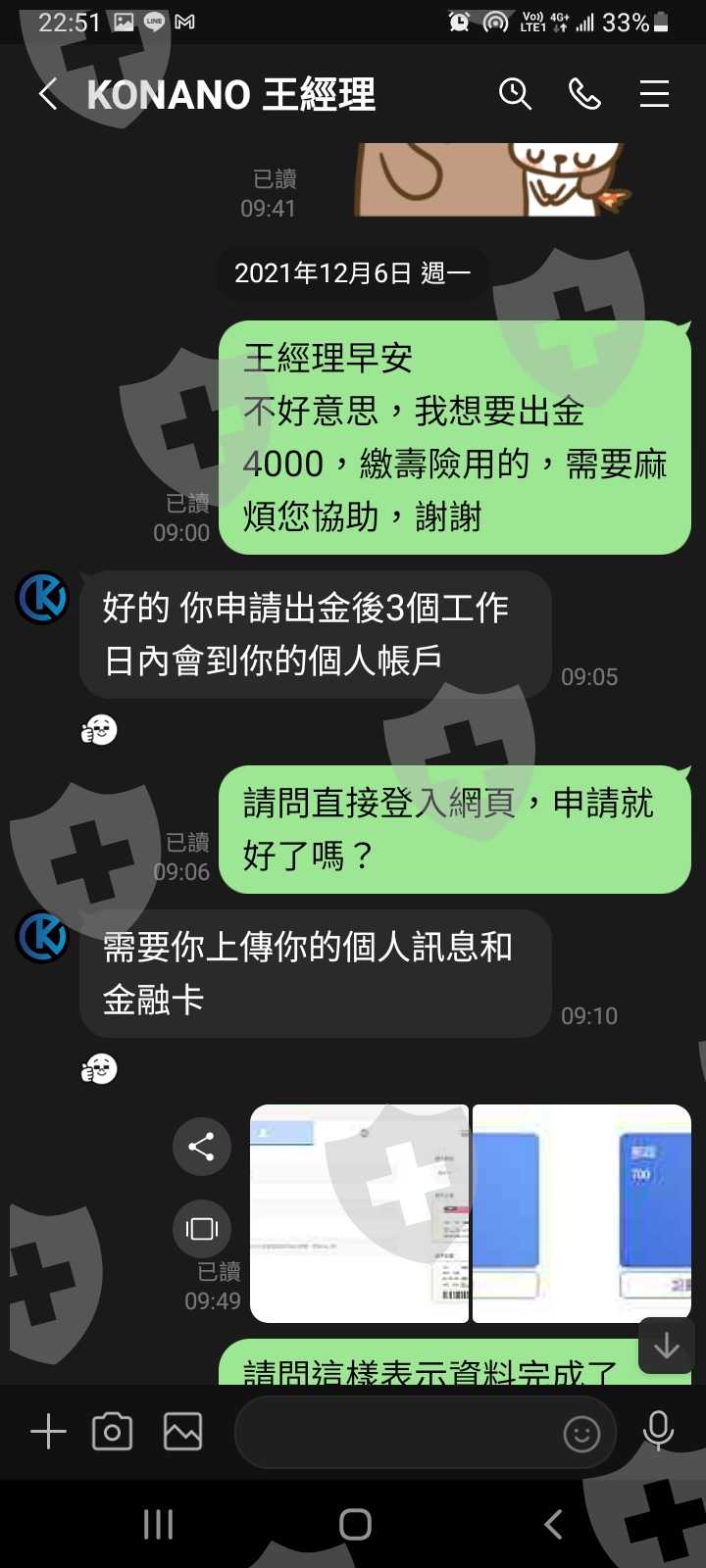Open the photo slideshow viewer icon

tap(202, 1228)
